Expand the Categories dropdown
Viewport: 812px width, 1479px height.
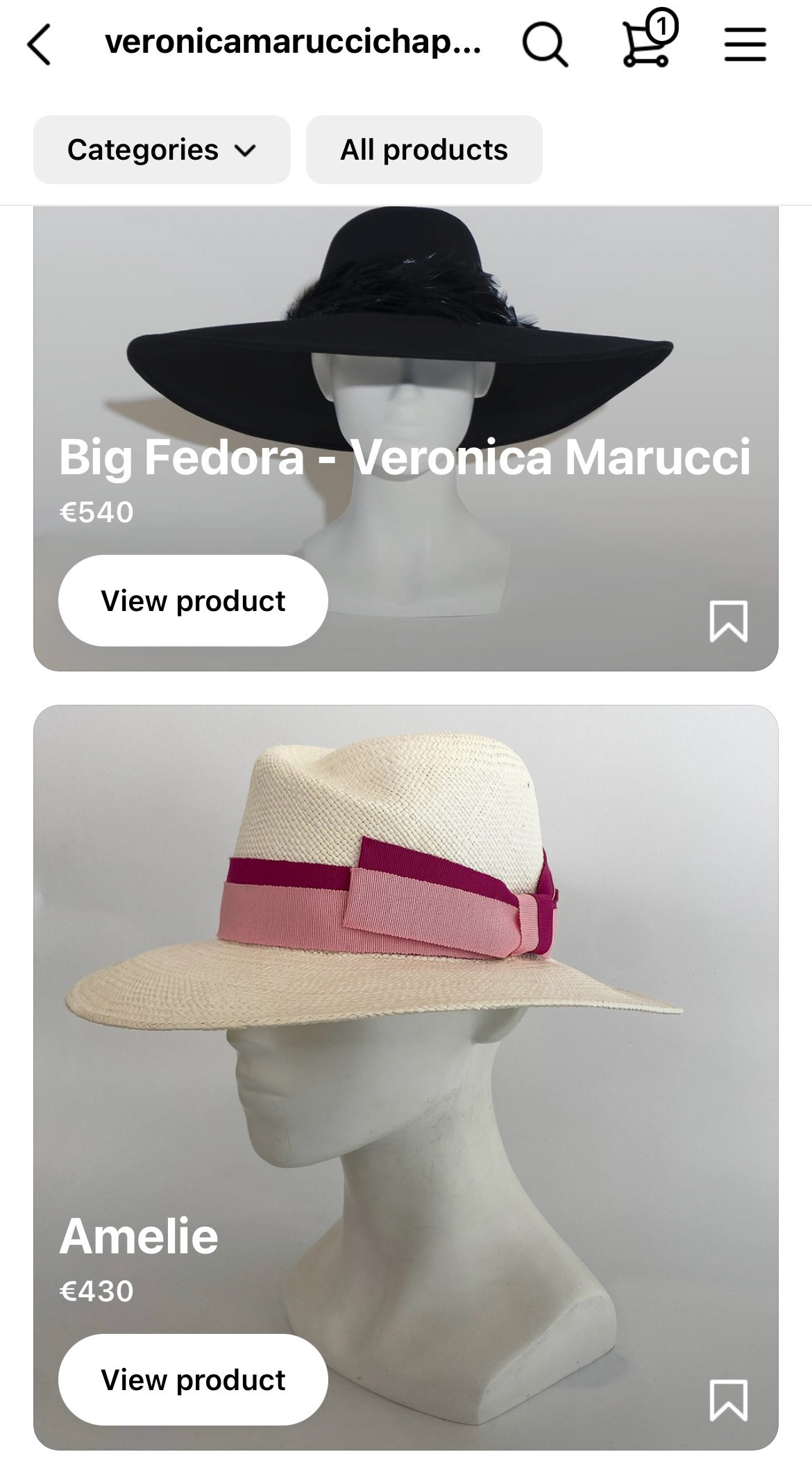pos(162,150)
